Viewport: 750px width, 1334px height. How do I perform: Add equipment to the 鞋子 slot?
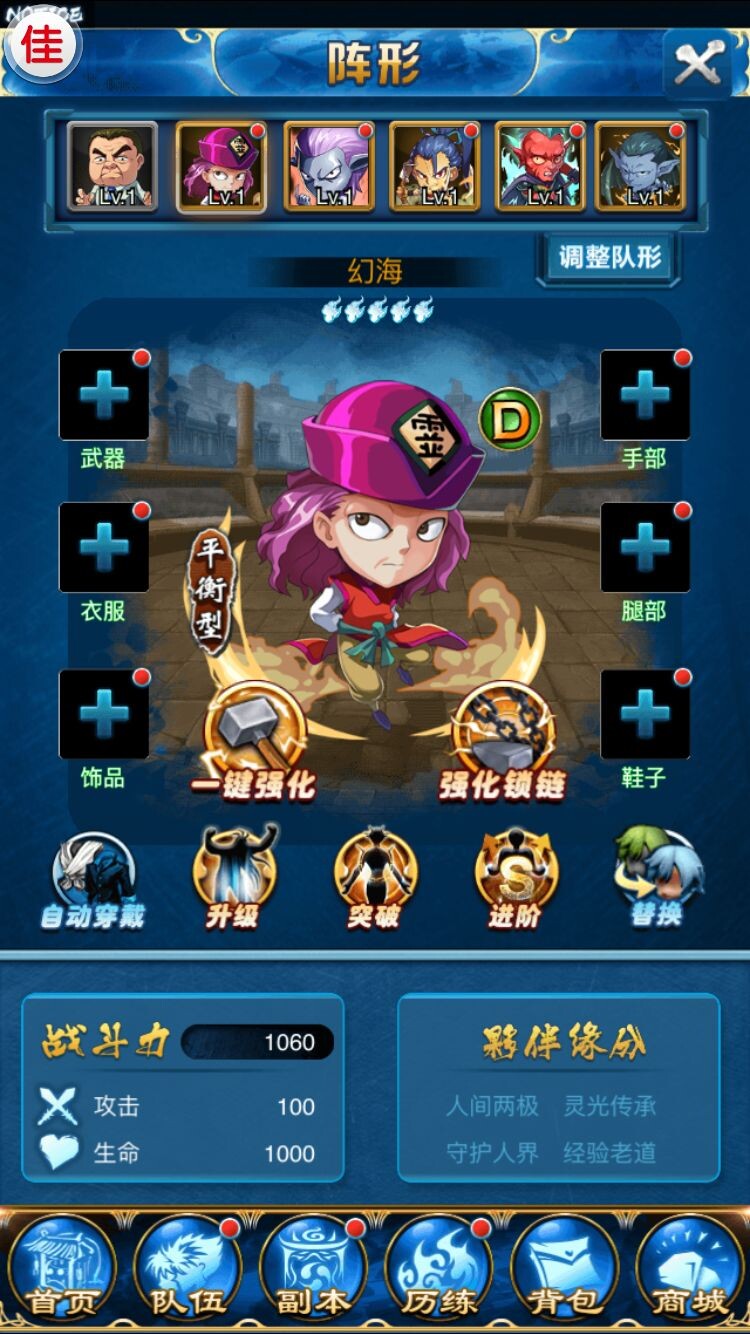[644, 714]
